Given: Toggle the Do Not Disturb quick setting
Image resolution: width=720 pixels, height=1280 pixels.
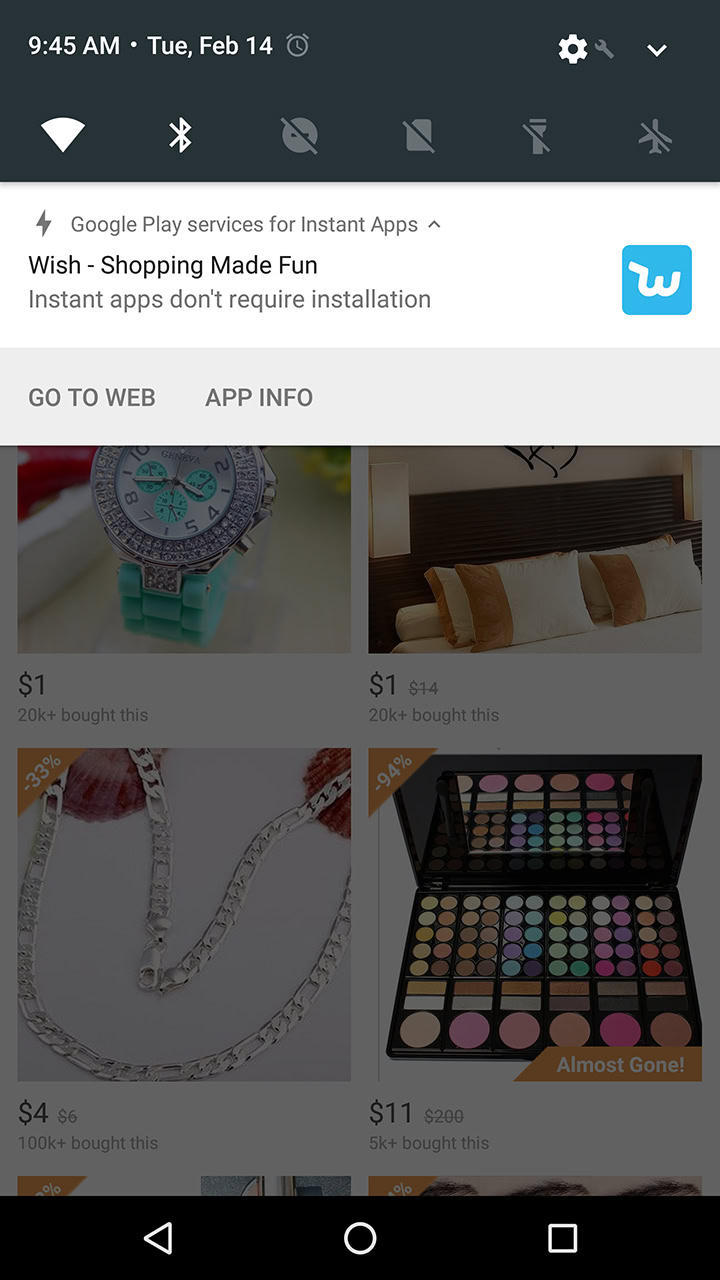Looking at the screenshot, I should 299,135.
